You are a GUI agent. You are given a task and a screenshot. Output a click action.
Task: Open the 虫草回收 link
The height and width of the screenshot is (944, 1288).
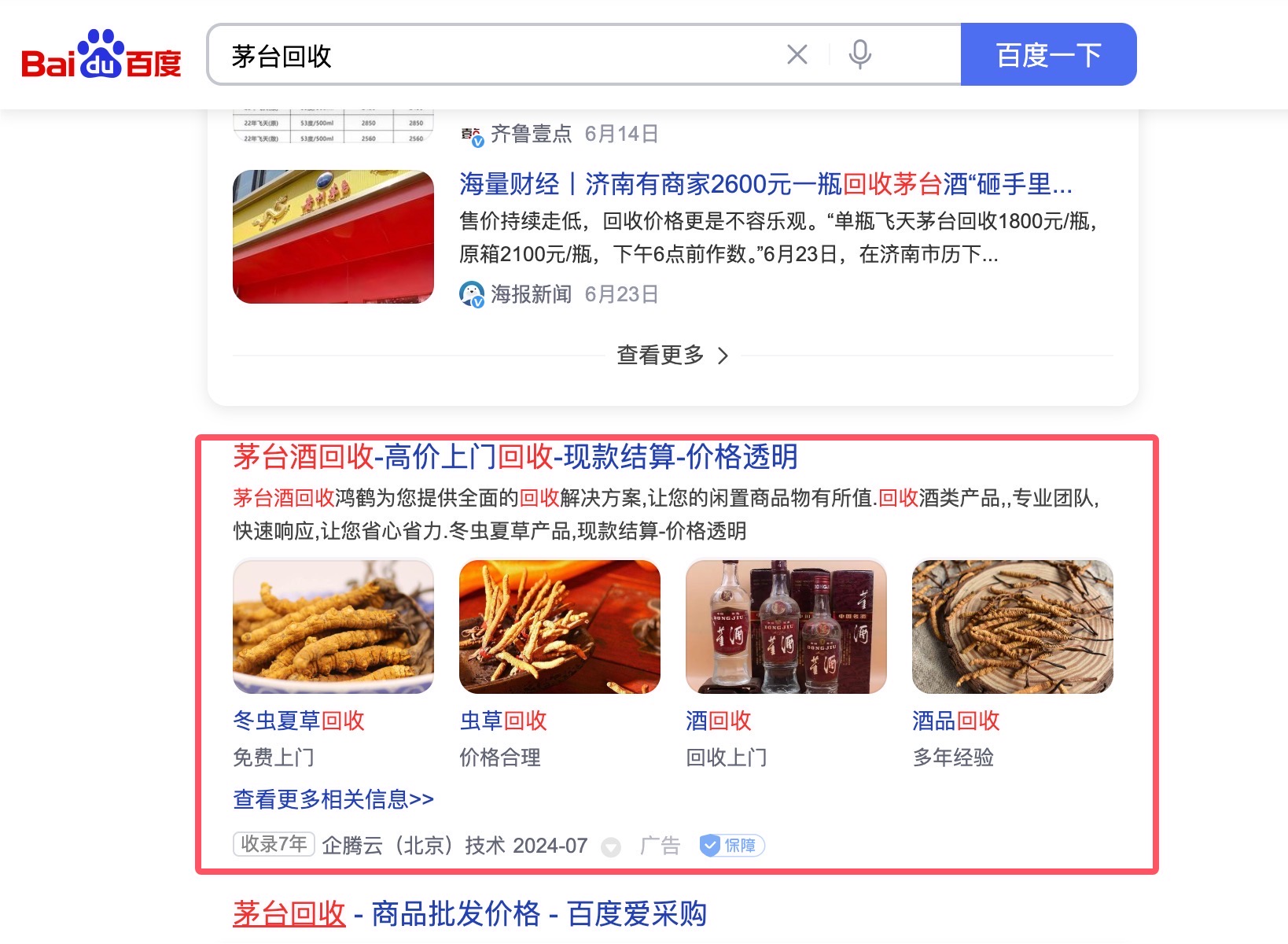(503, 721)
